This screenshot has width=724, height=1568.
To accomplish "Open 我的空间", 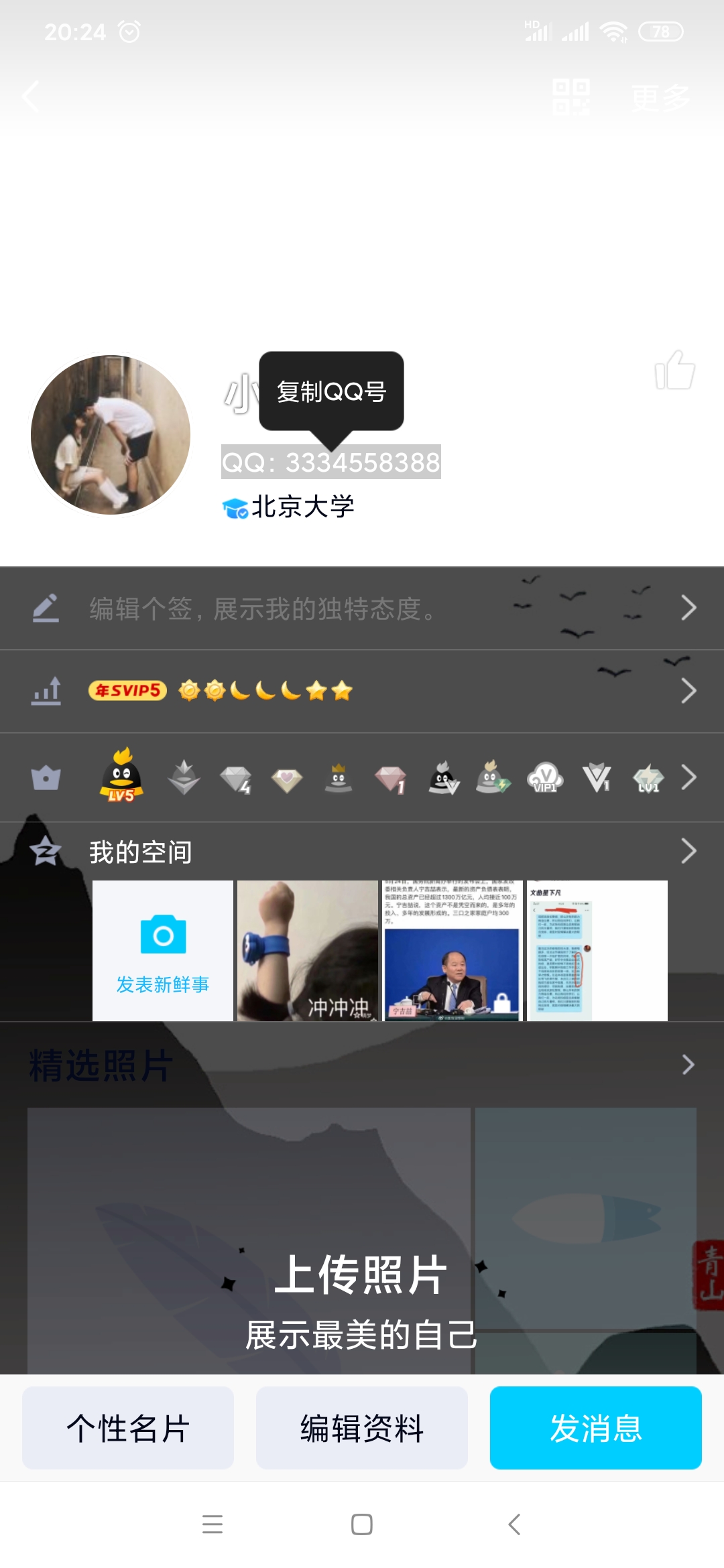I will pyautogui.click(x=362, y=852).
